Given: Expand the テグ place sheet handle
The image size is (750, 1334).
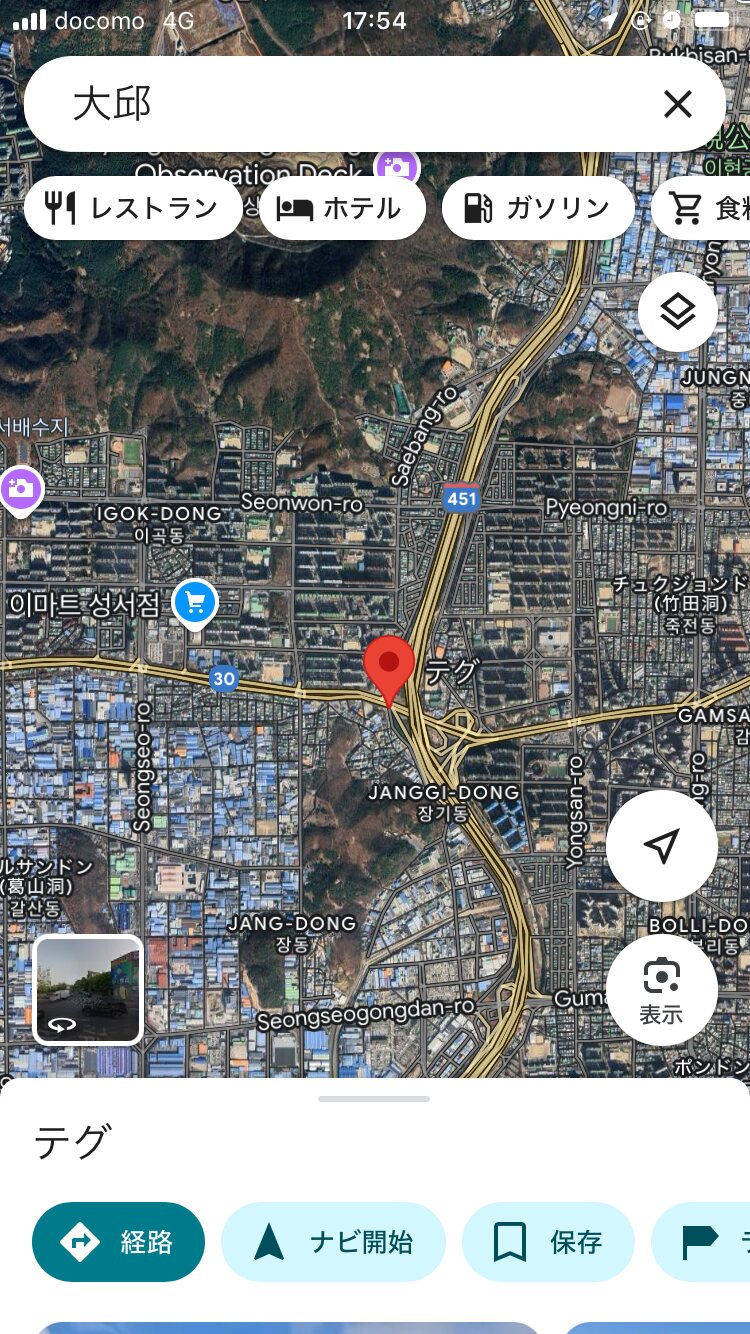Looking at the screenshot, I should tap(374, 1099).
